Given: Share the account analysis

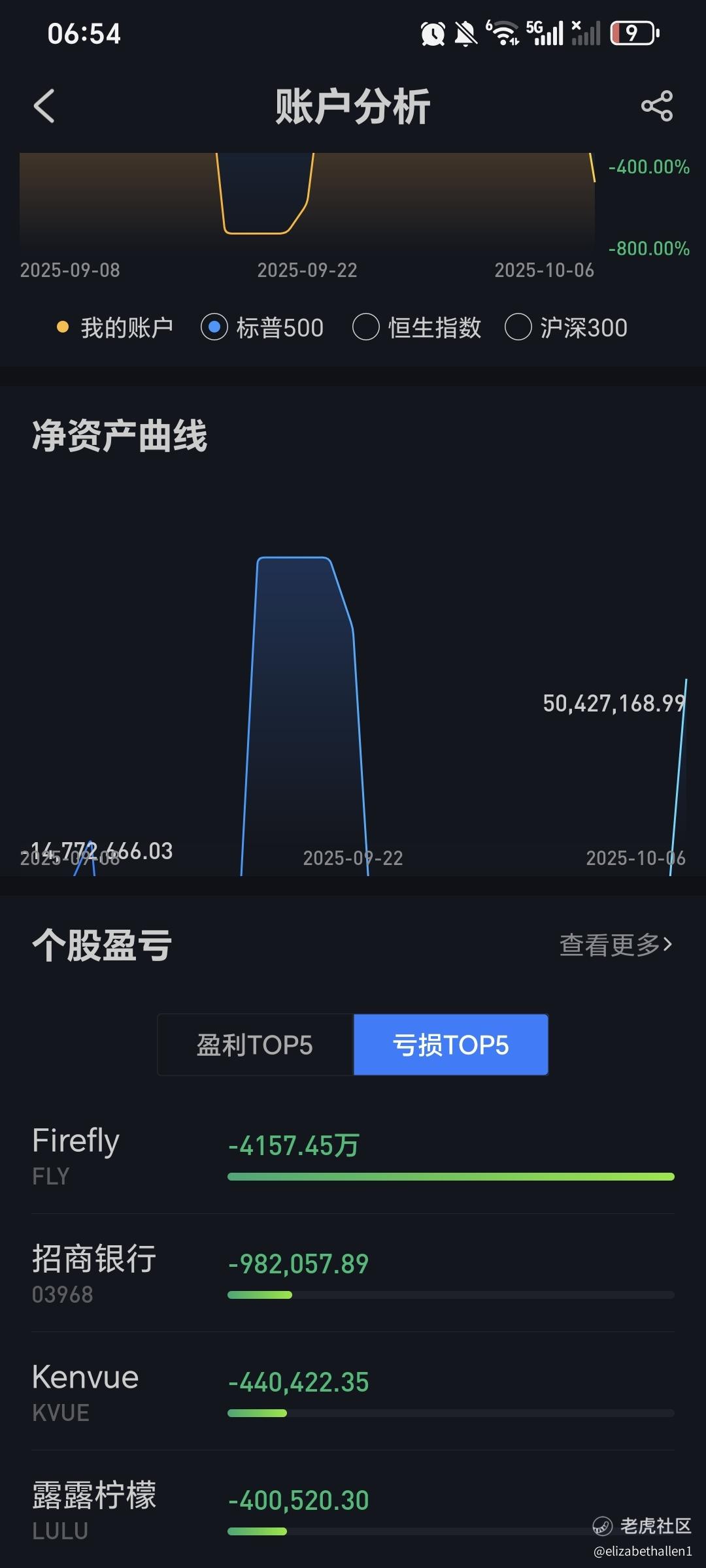Looking at the screenshot, I should click(656, 106).
